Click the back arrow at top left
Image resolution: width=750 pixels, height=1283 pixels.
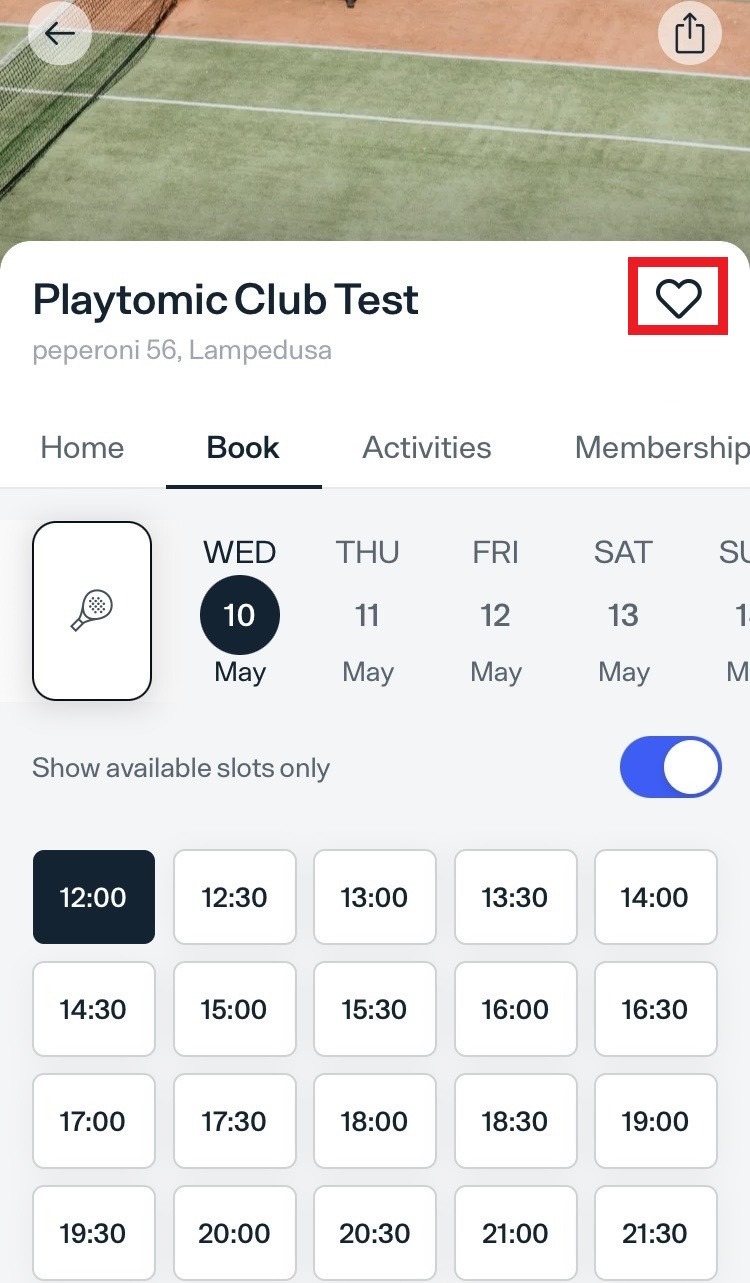tap(59, 33)
